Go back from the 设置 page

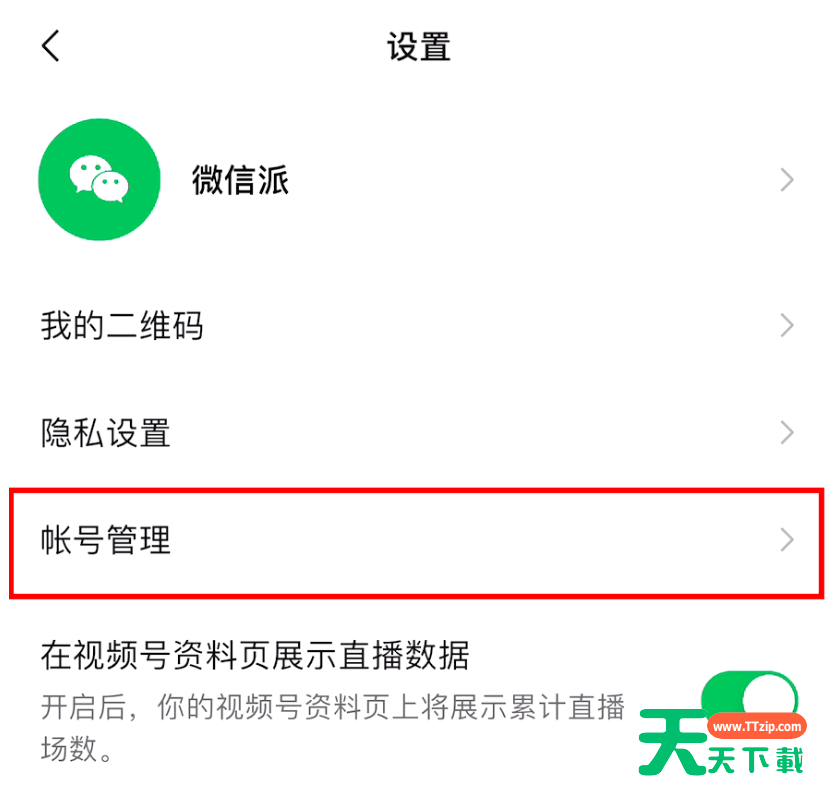click(51, 46)
